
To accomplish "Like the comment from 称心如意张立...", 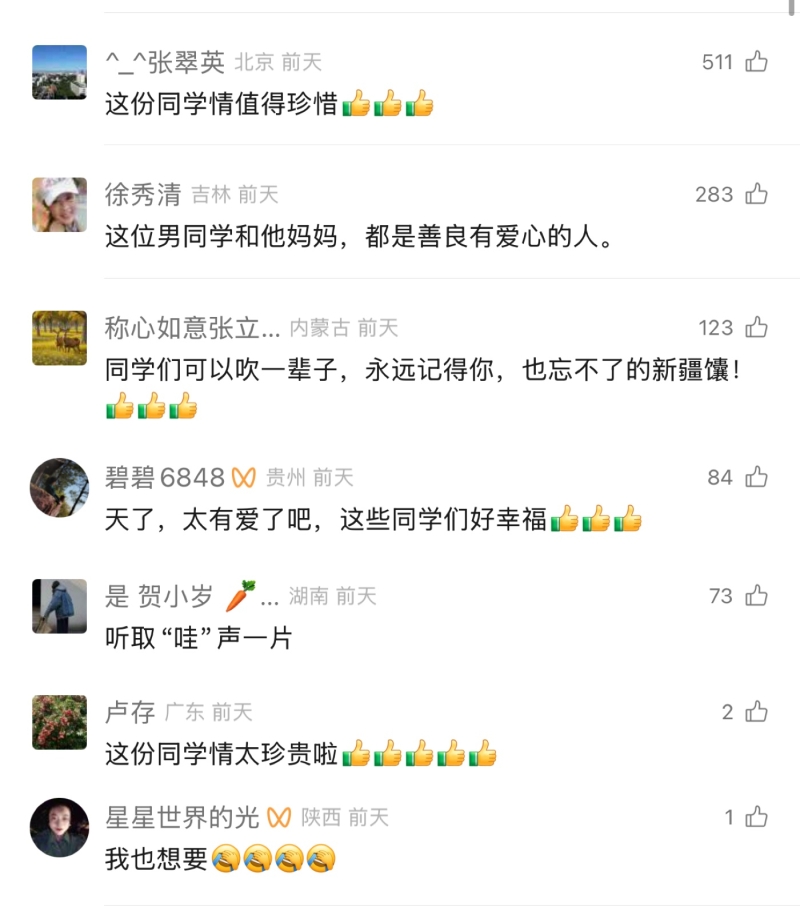I will coord(756,328).
